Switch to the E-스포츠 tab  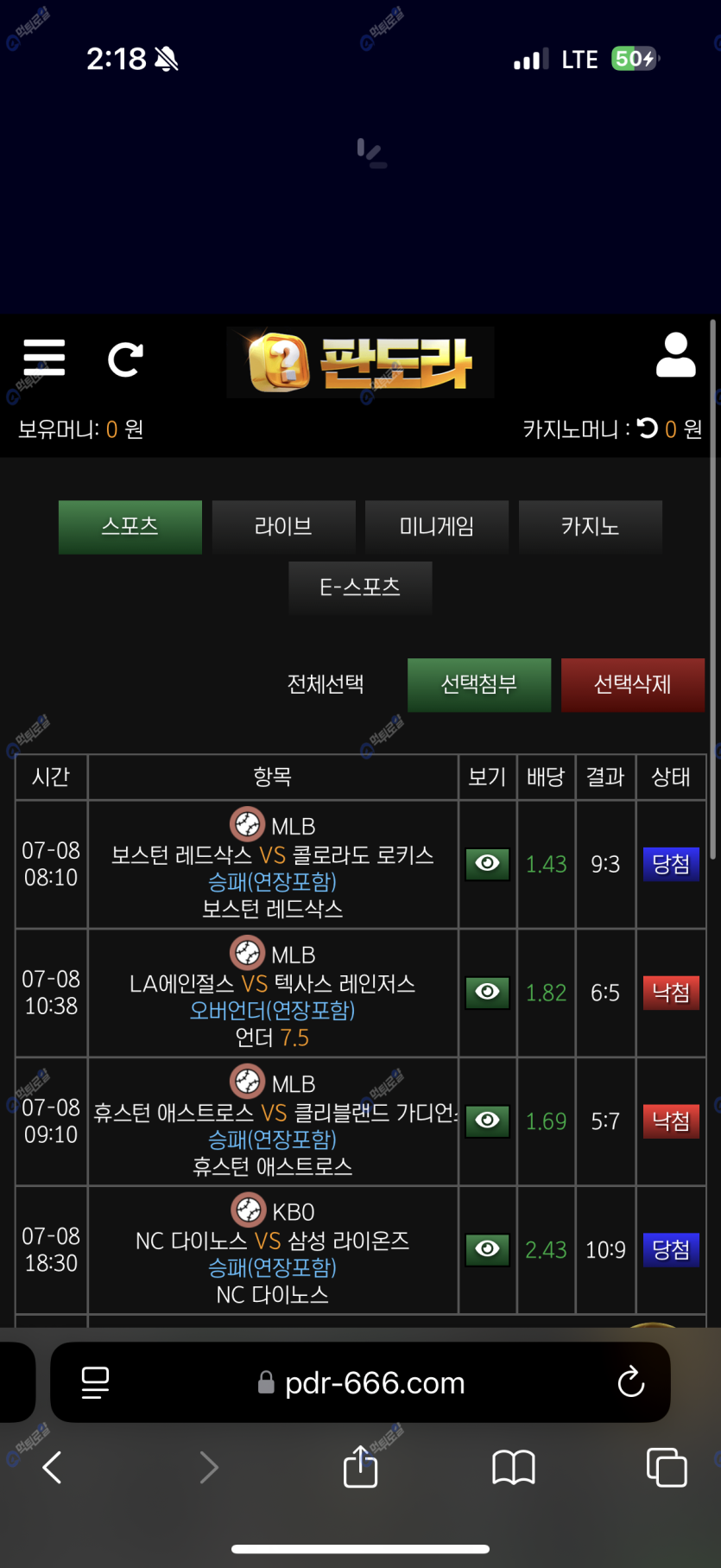tap(360, 587)
